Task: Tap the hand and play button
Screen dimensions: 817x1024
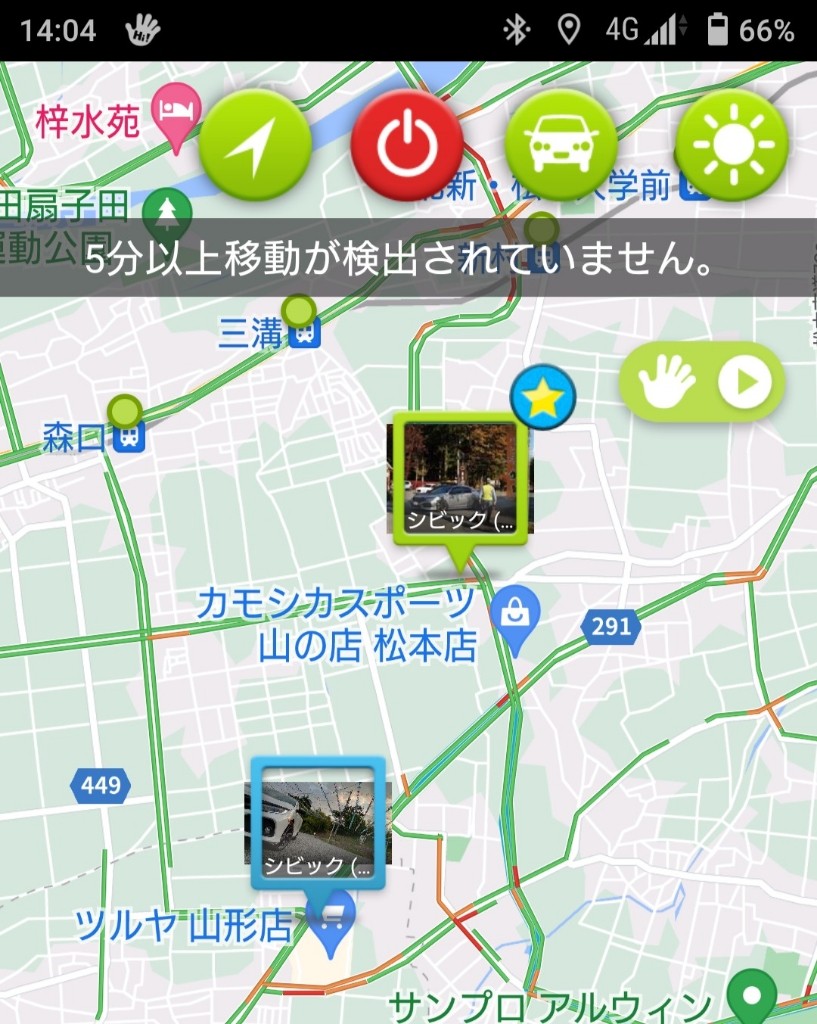Action: [702, 381]
